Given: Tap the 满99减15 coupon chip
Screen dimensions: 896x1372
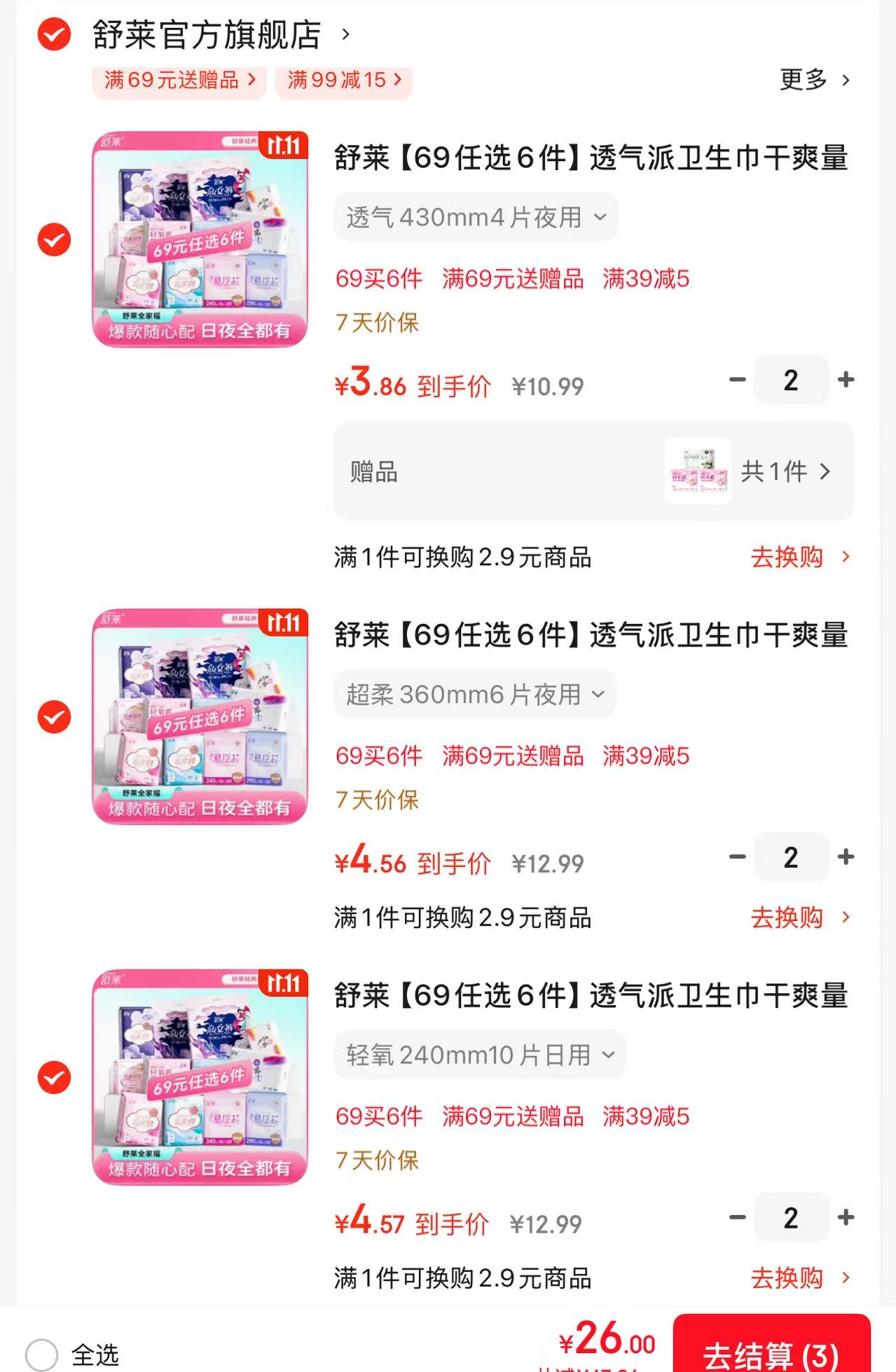Looking at the screenshot, I should coord(343,81).
